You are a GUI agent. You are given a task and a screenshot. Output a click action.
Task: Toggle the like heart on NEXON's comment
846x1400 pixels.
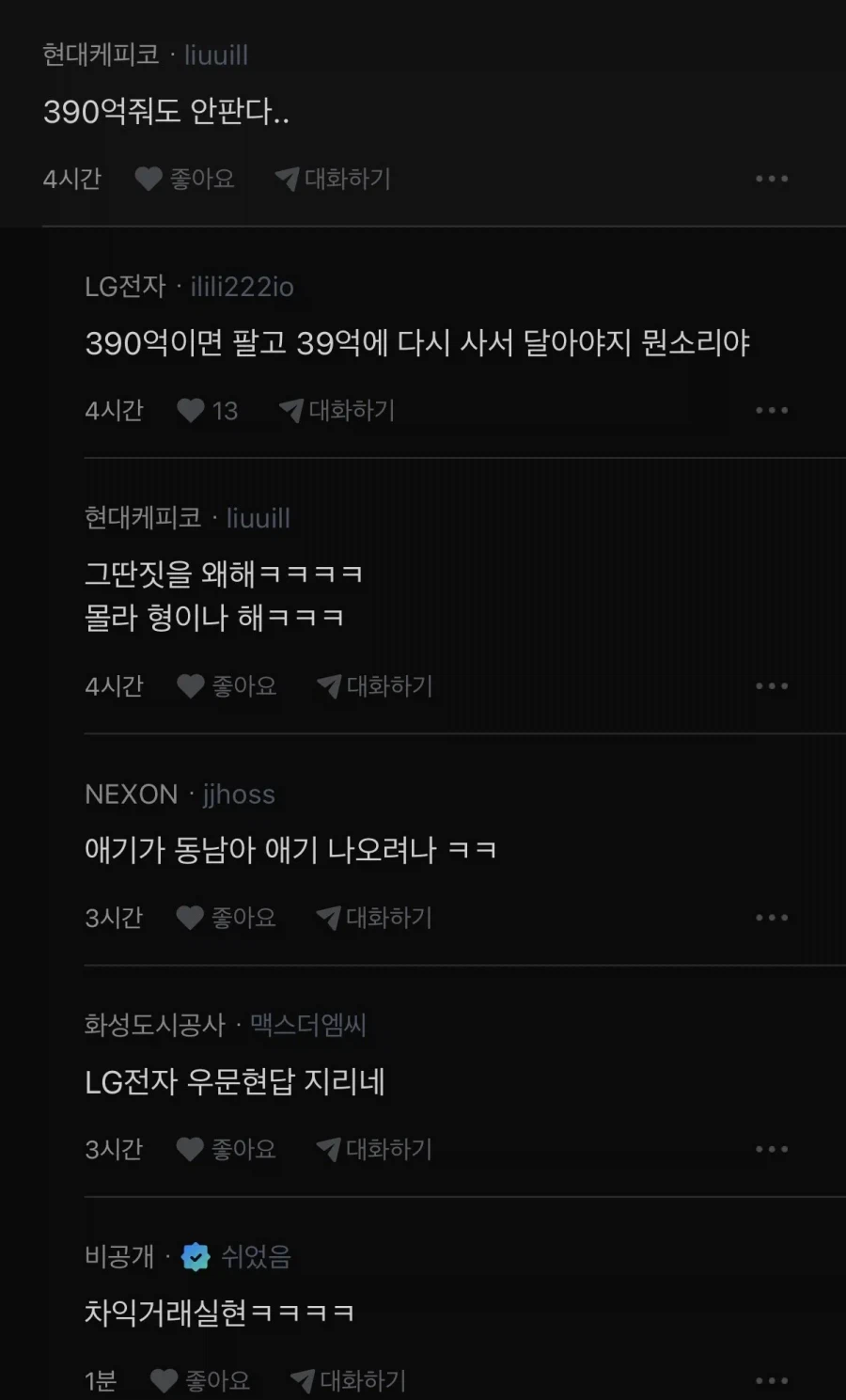[x=191, y=918]
